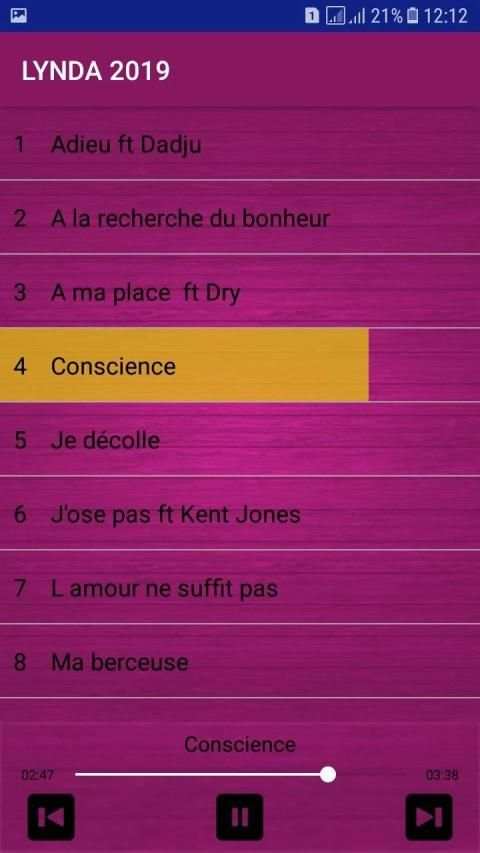Start the song Je décolle
This screenshot has width=480, height=853.
click(240, 440)
